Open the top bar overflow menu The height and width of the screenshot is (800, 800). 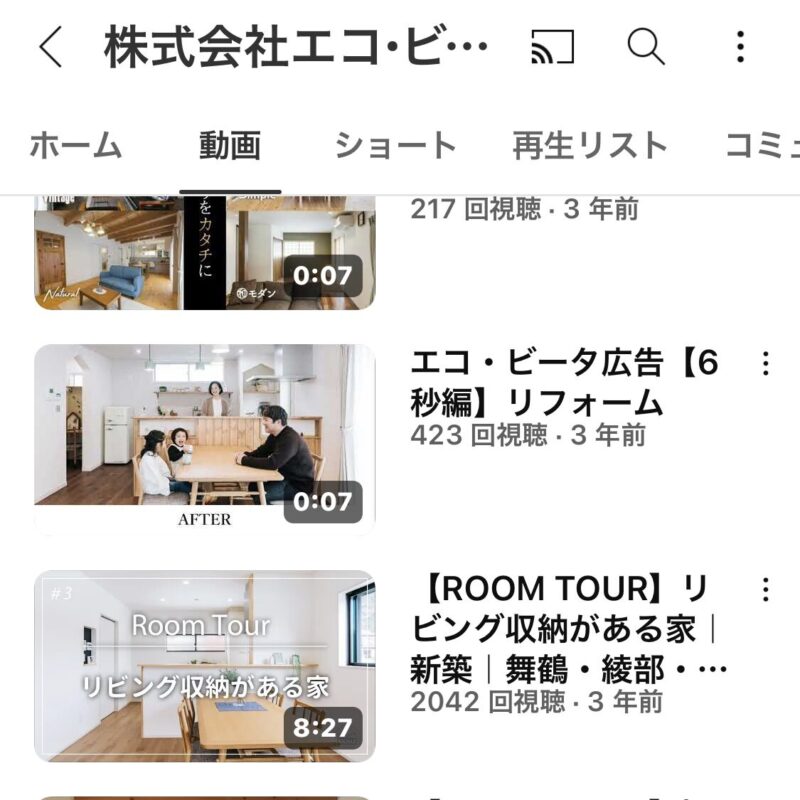(740, 47)
